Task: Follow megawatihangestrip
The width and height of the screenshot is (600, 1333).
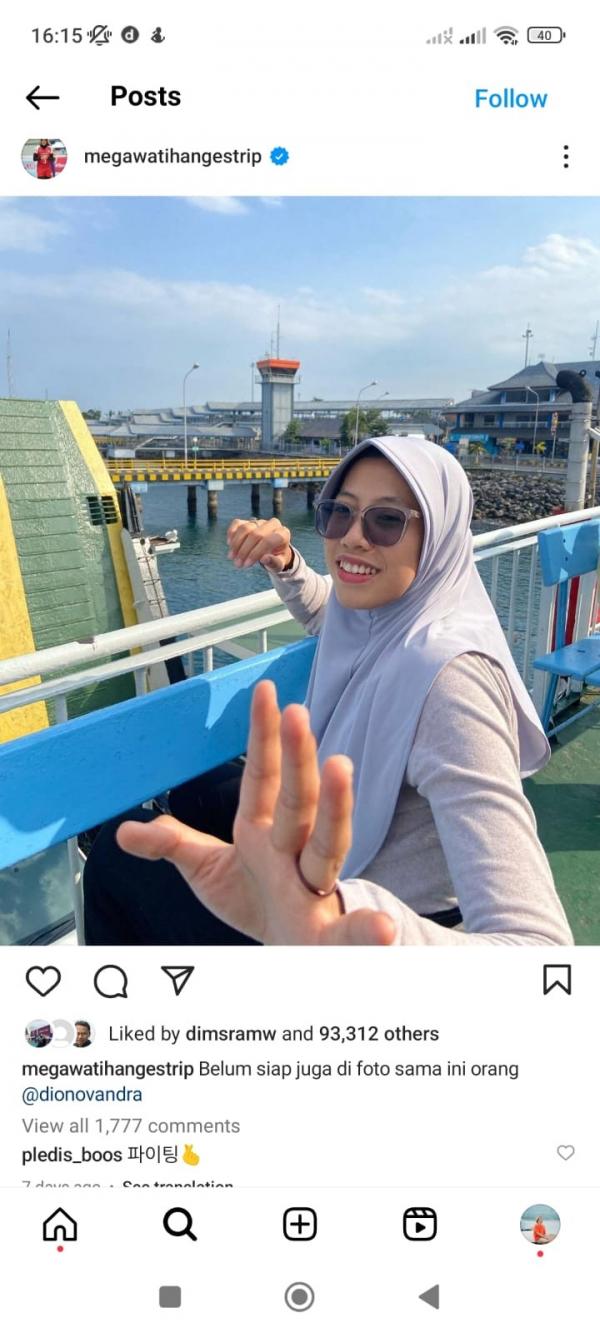Action: tap(510, 98)
